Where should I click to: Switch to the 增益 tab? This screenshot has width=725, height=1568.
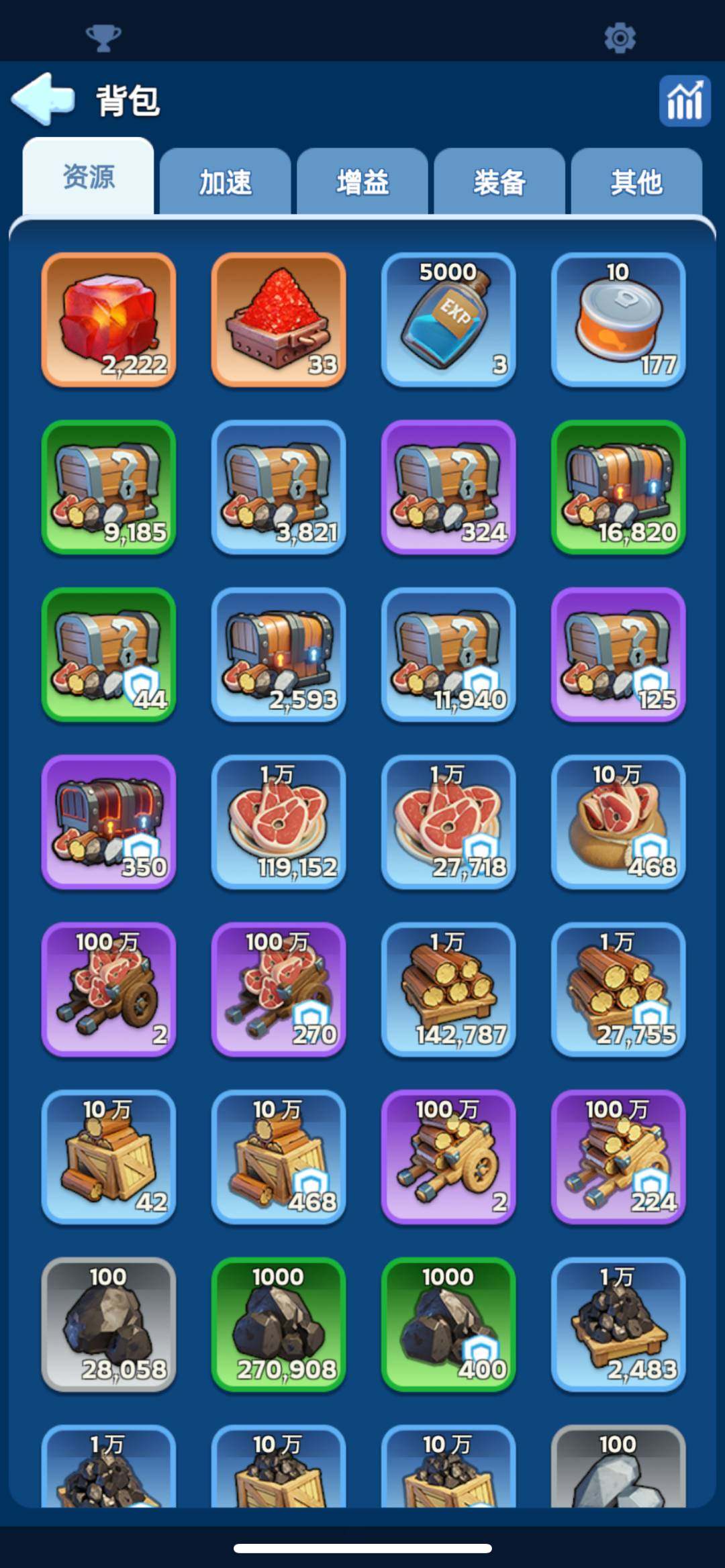click(x=362, y=182)
